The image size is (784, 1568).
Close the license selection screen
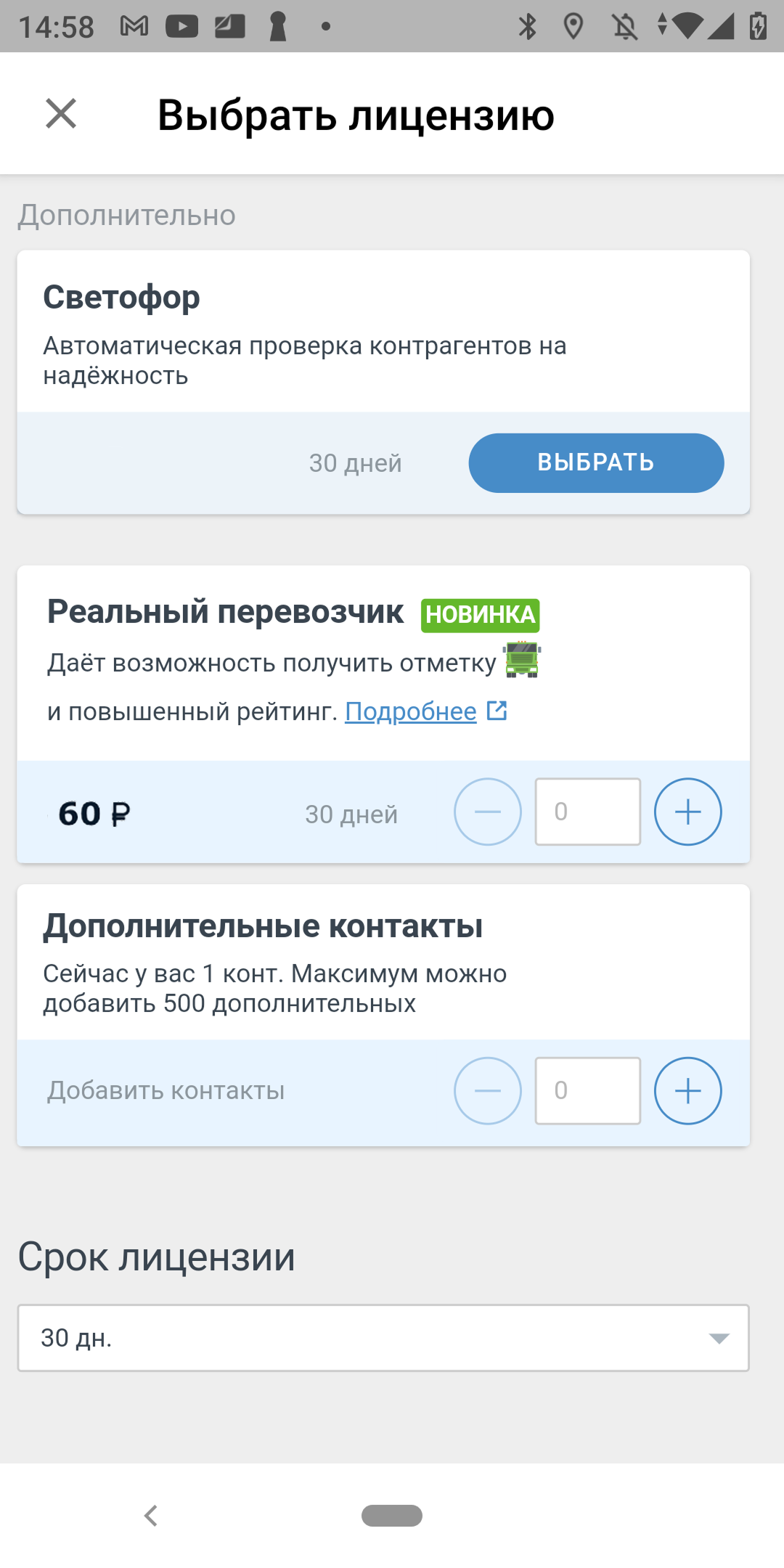pos(61,114)
